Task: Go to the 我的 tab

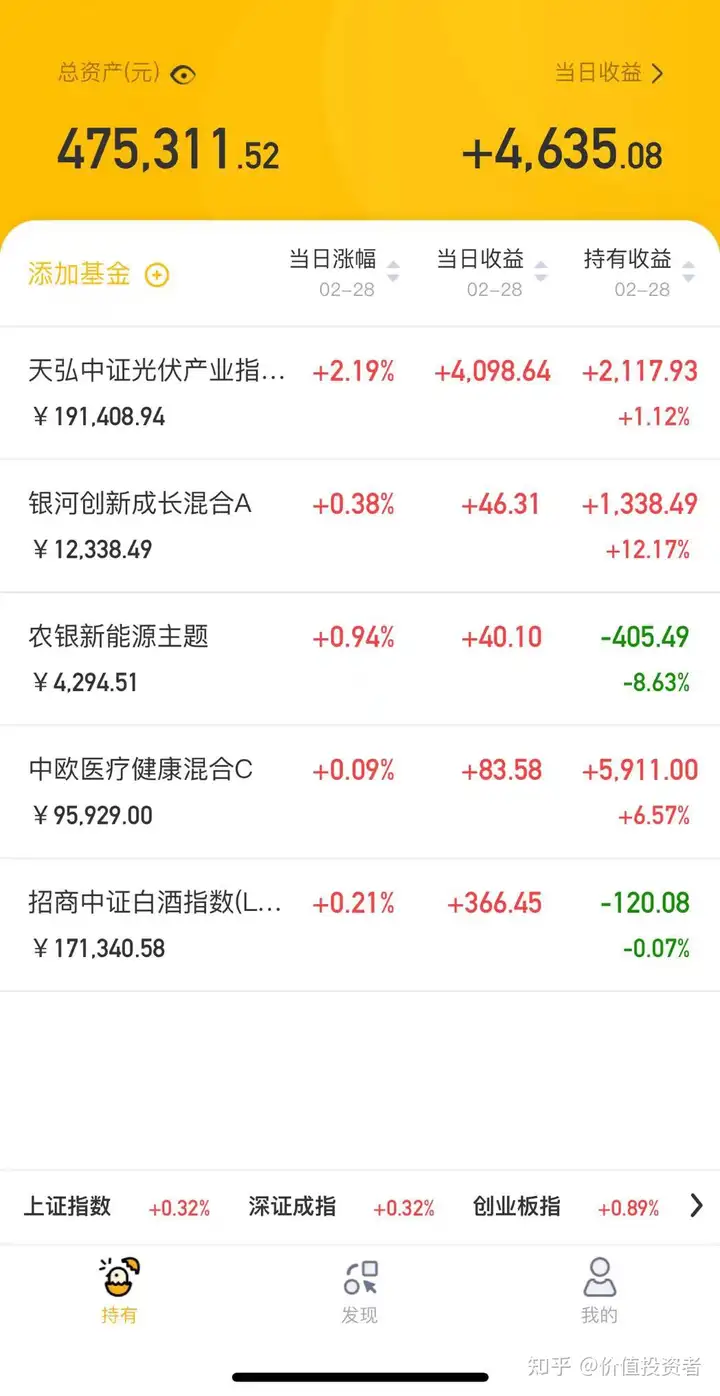Action: (x=599, y=1291)
